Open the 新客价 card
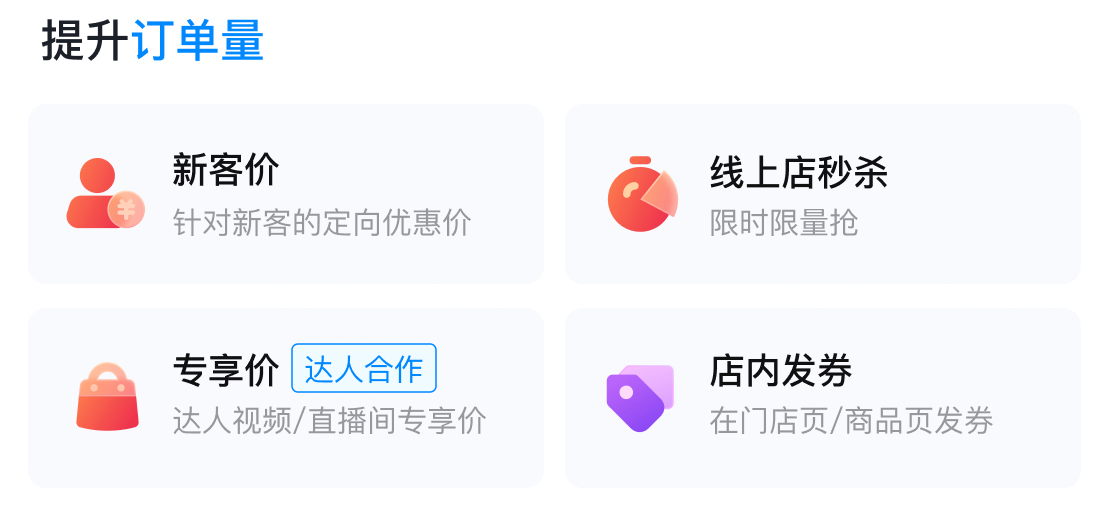The image size is (1112, 520). coord(286,194)
